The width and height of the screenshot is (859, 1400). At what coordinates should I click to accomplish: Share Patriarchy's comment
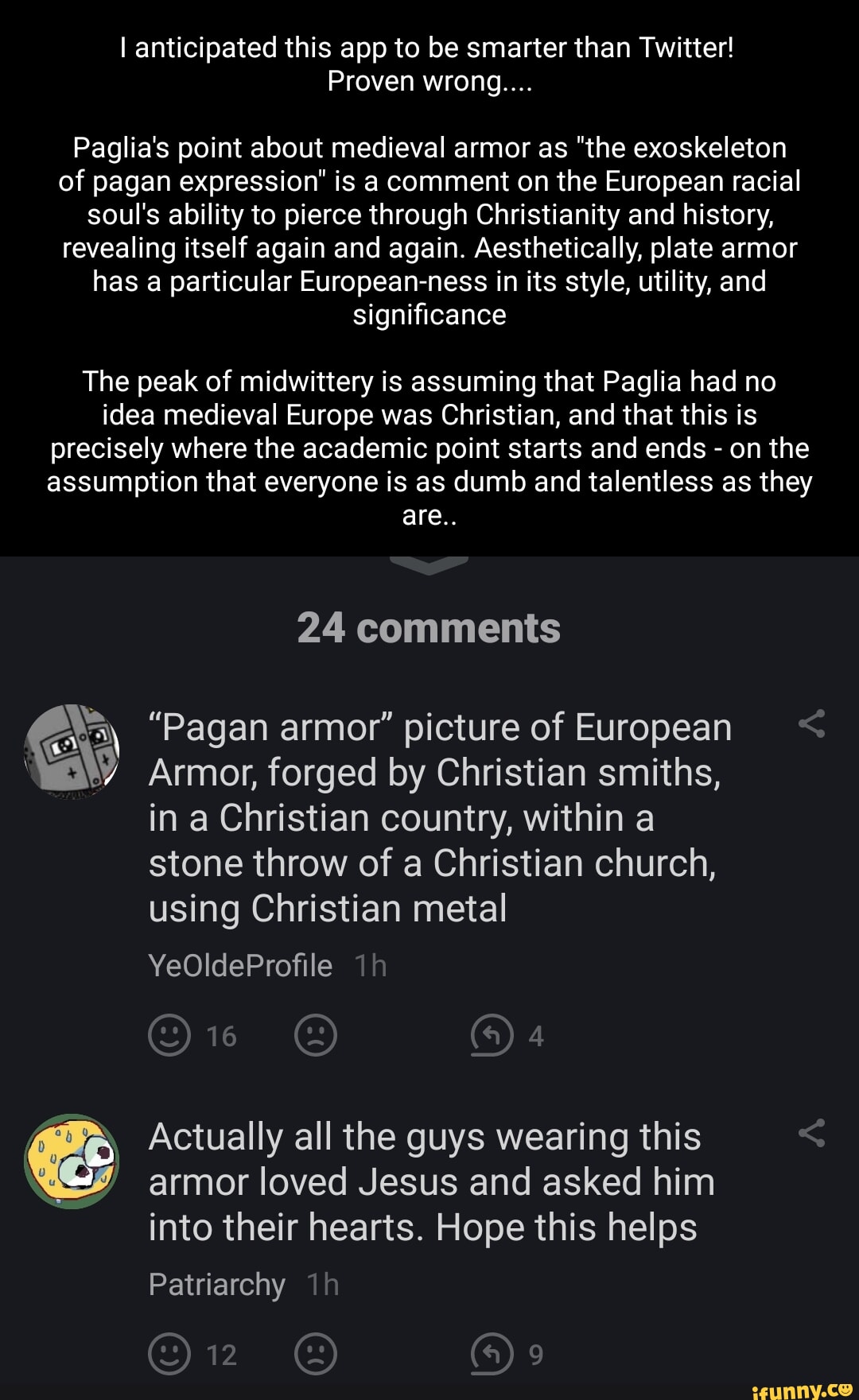[812, 1134]
